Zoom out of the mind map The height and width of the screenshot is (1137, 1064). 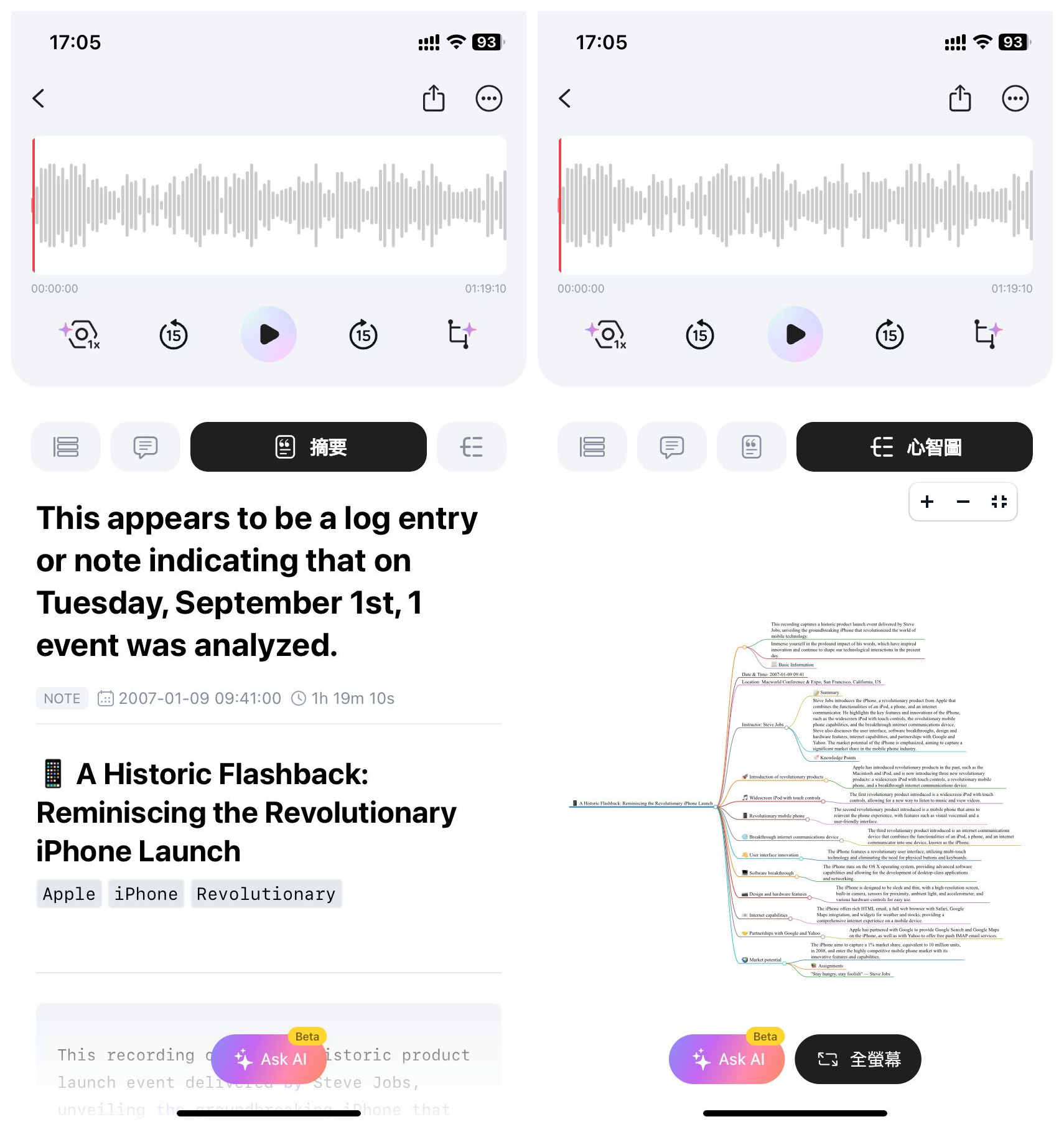click(x=963, y=502)
